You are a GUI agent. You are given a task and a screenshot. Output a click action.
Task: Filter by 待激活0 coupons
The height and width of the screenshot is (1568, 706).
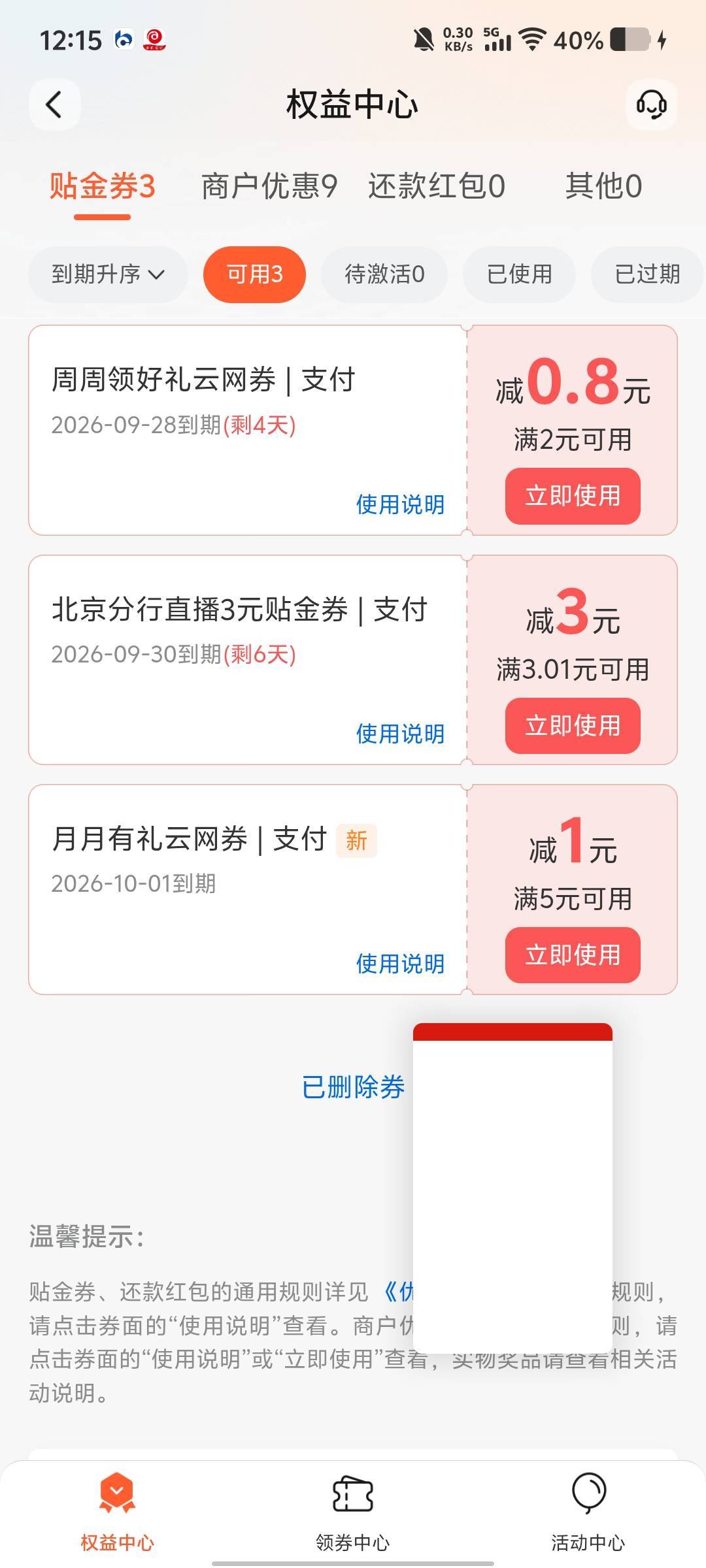384,274
